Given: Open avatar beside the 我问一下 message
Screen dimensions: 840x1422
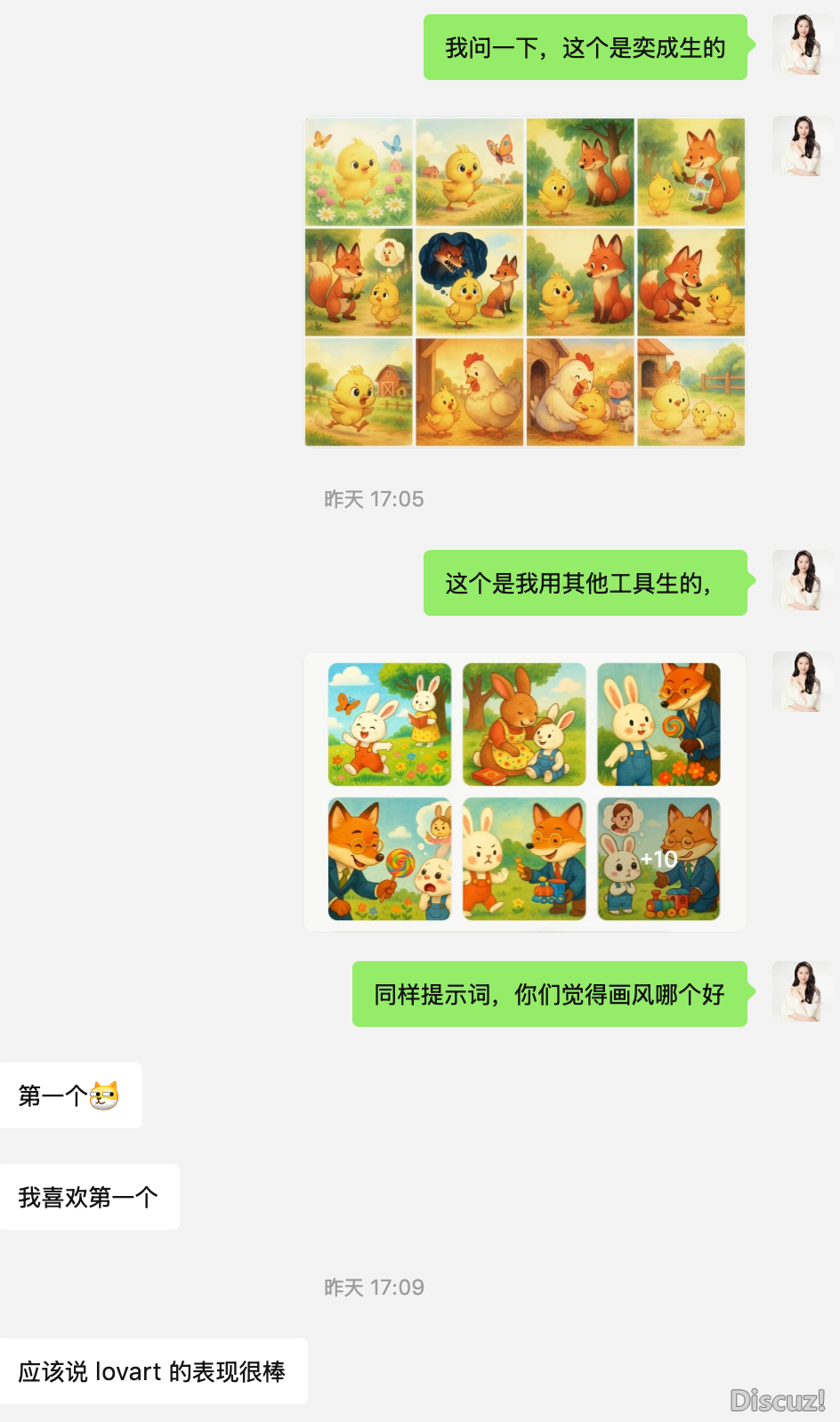Looking at the screenshot, I should click(x=802, y=44).
